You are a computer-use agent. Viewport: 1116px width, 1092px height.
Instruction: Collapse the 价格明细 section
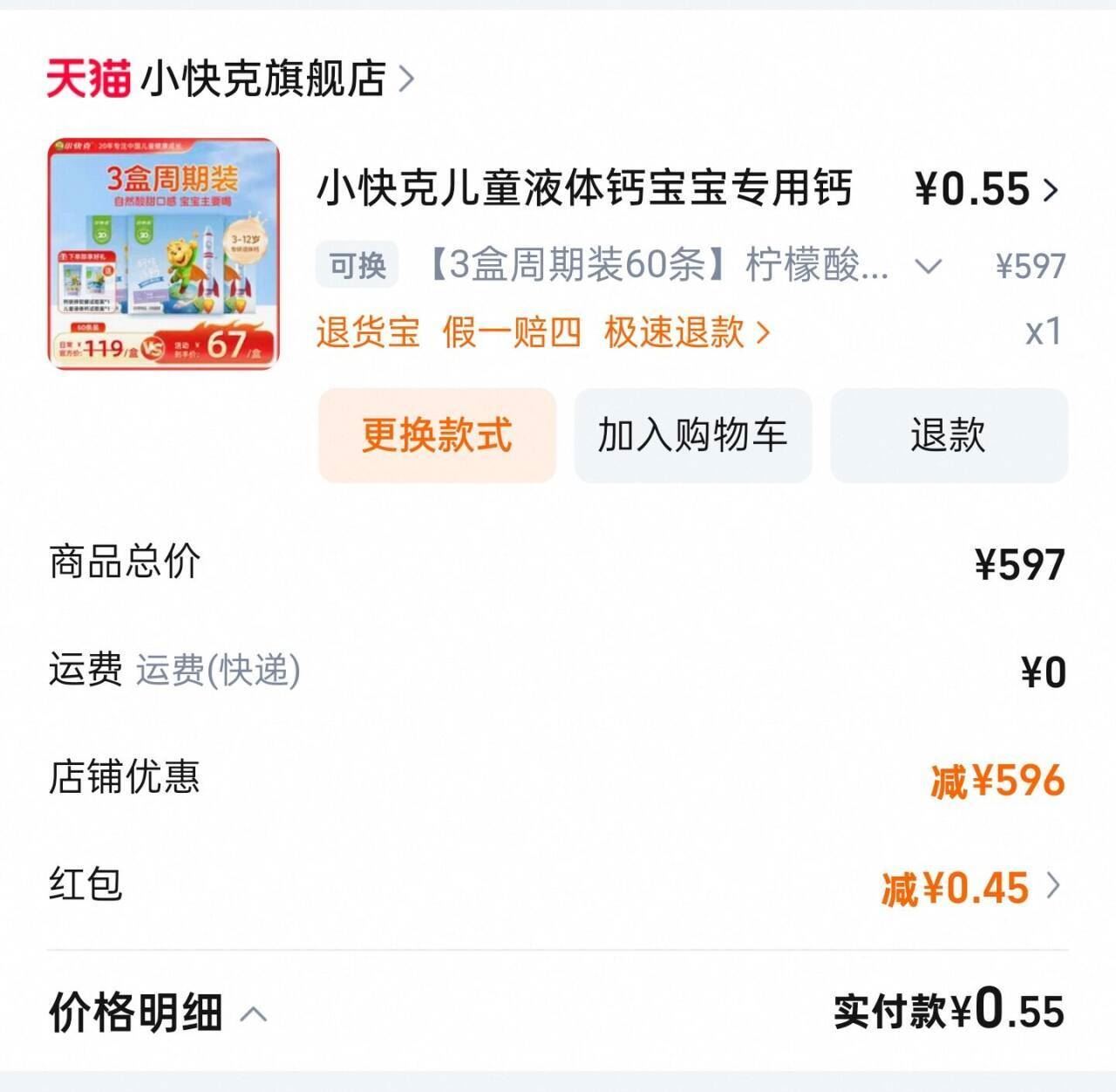pos(253,1014)
